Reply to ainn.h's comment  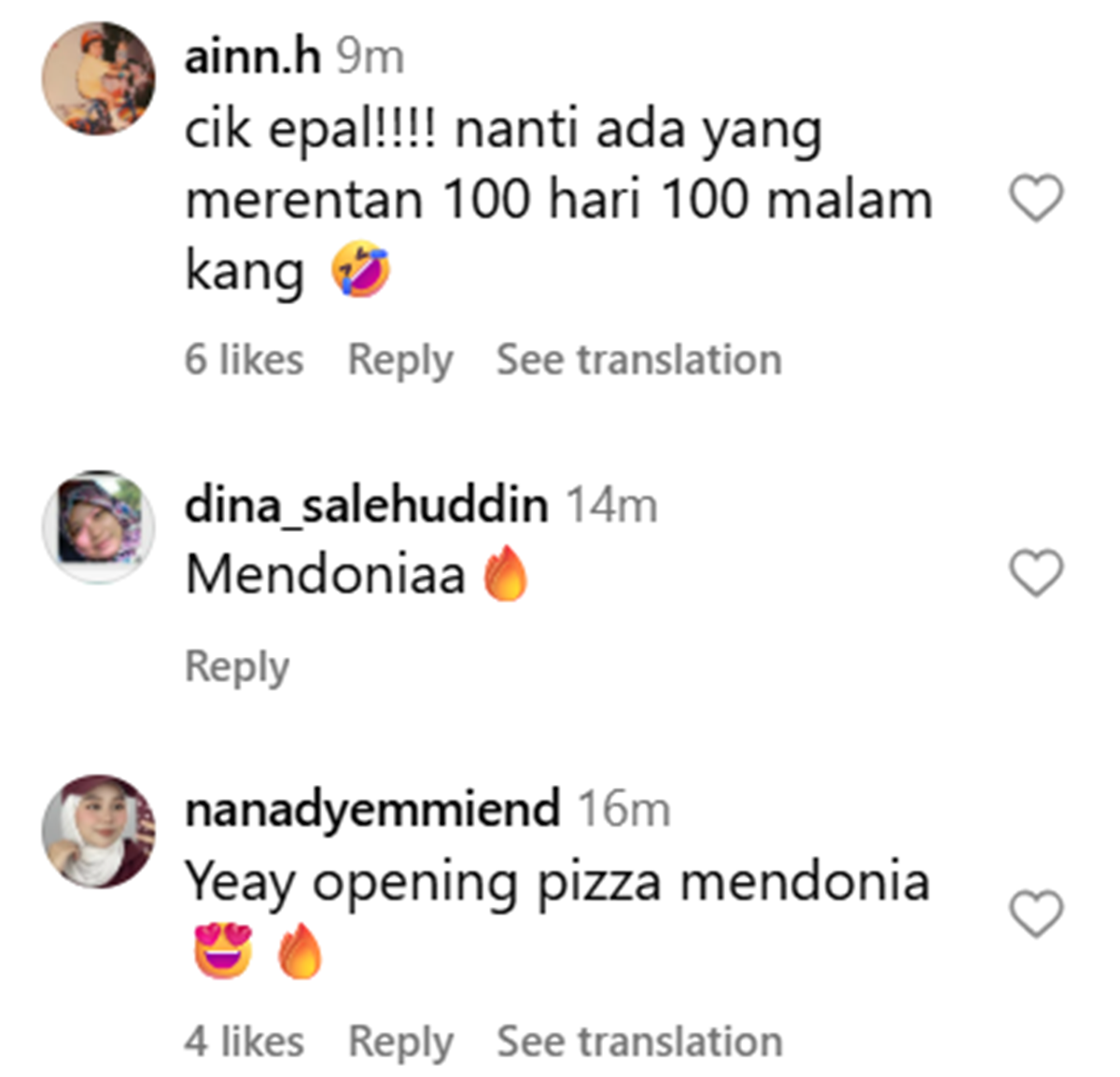pos(399,360)
